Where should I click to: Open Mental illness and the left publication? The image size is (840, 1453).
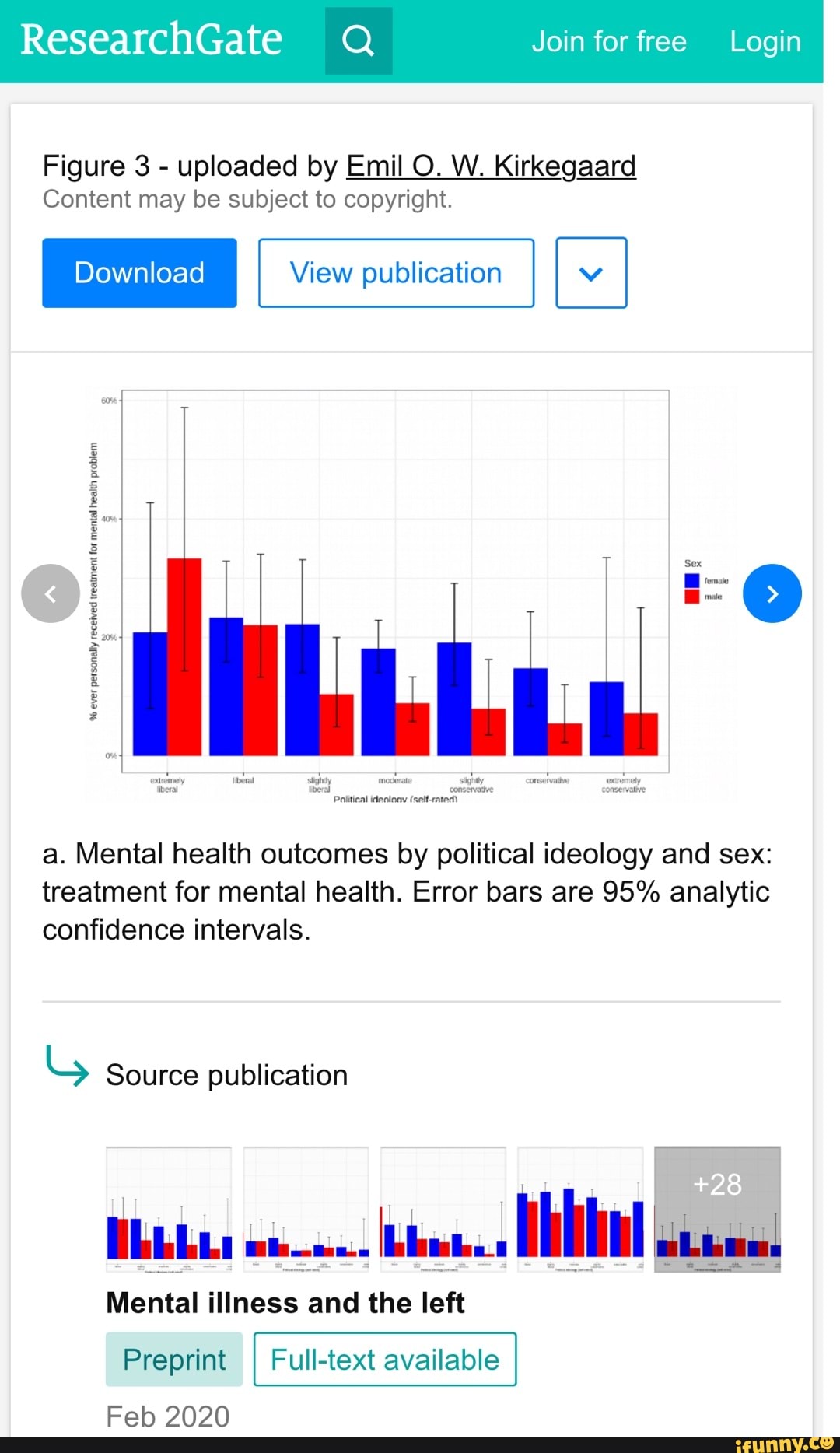pos(285,1303)
